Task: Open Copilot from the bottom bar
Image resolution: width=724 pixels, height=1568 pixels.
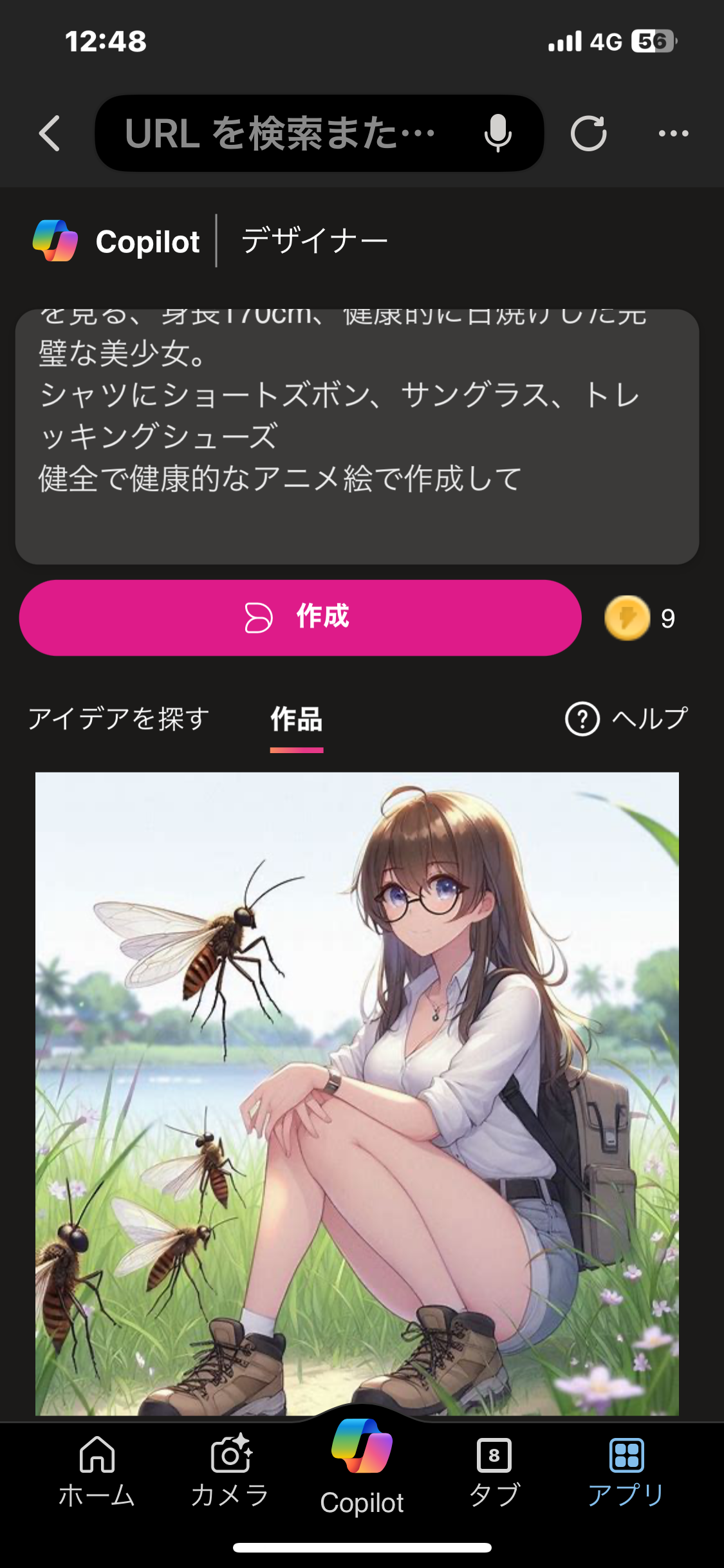Action: pyautogui.click(x=362, y=1471)
